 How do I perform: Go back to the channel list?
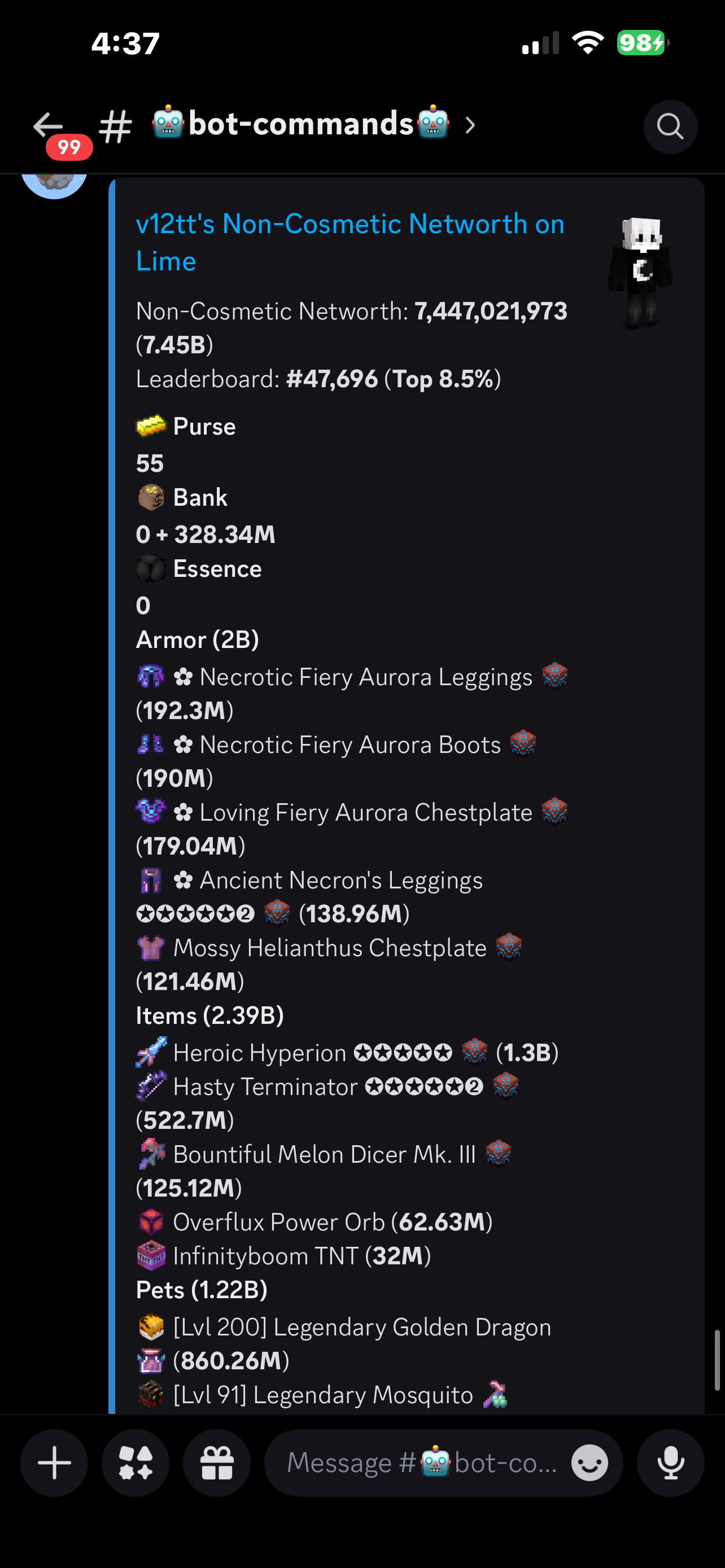pos(49,126)
